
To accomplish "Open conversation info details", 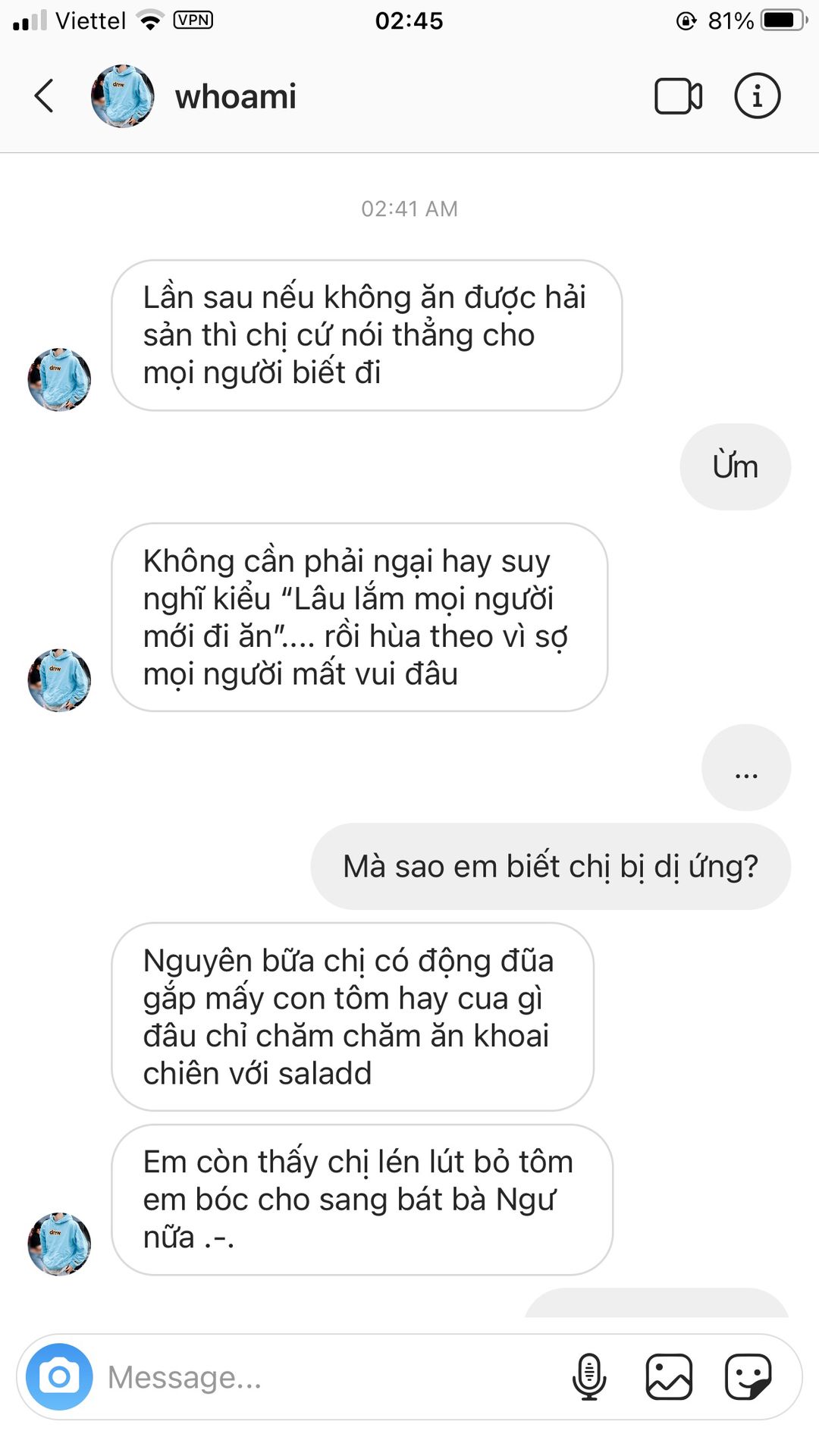I will [x=757, y=96].
